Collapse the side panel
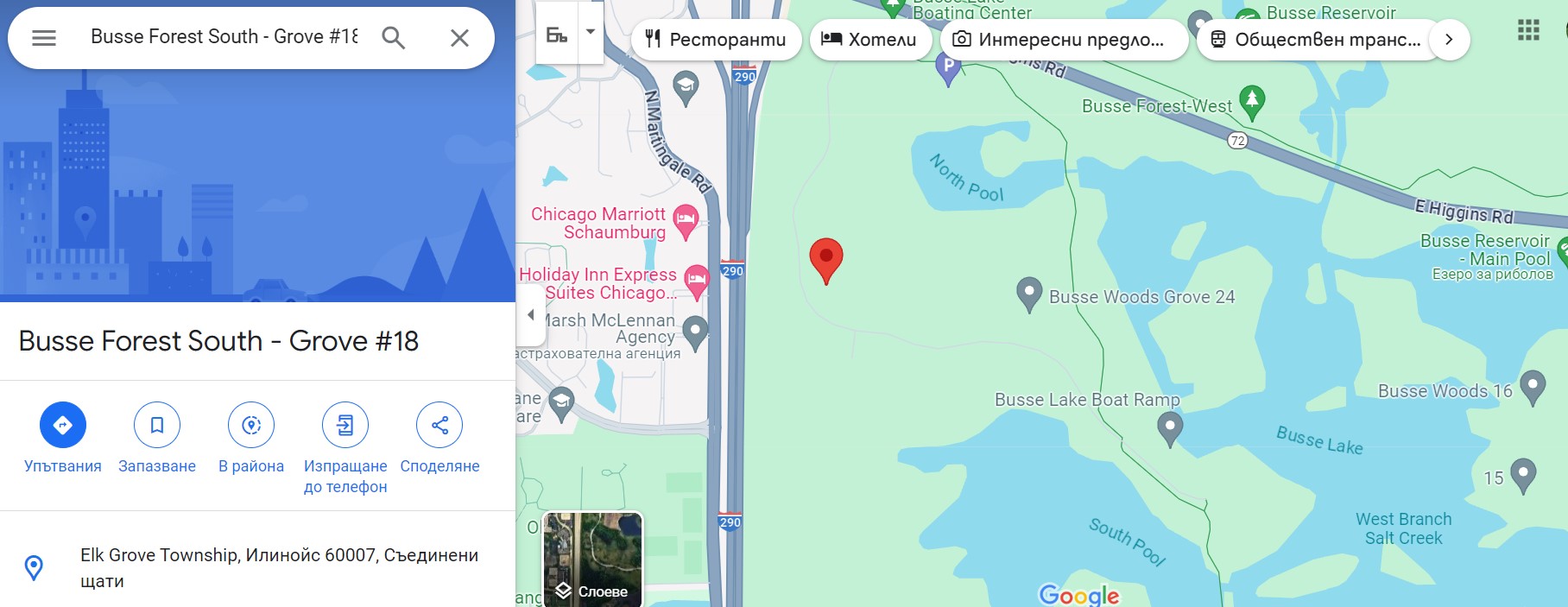The height and width of the screenshot is (607, 1568). (x=530, y=314)
